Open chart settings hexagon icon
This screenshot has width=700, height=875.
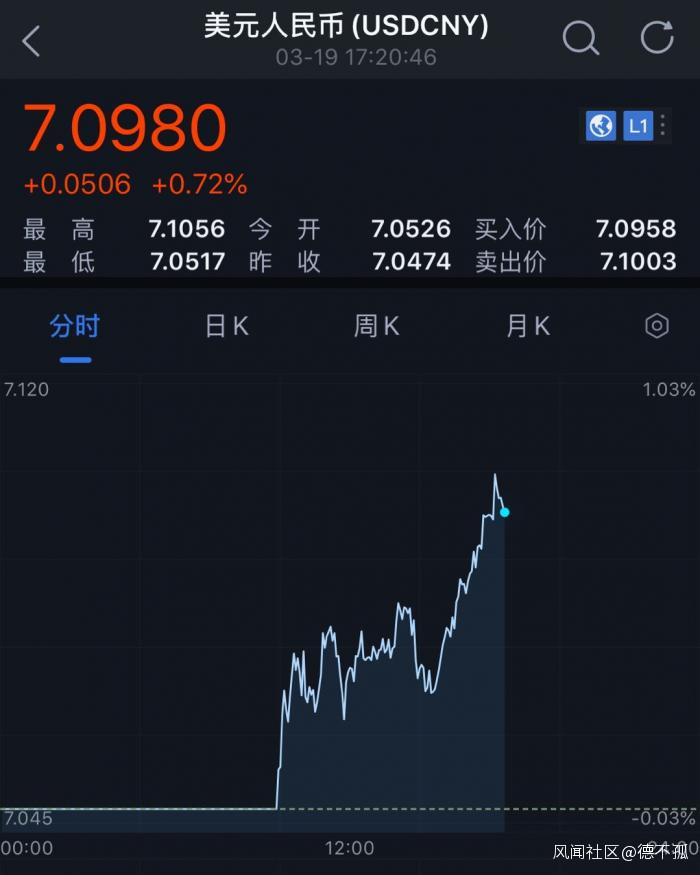pos(656,326)
